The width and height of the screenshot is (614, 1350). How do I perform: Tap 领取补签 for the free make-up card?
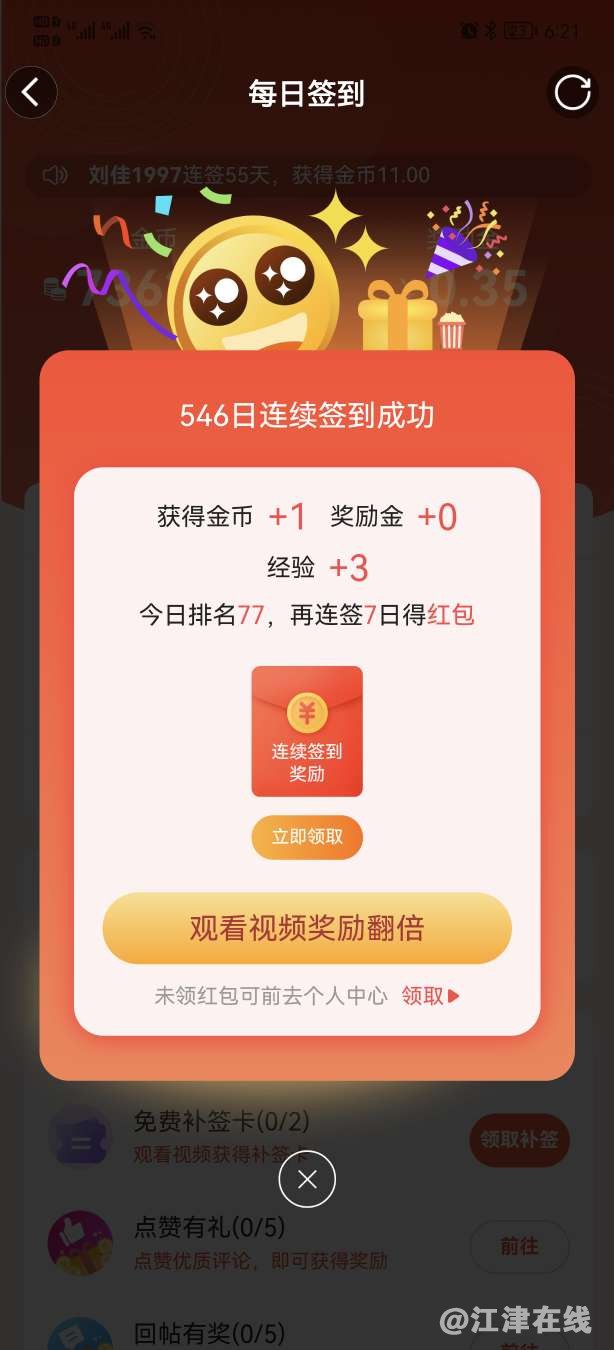pyautogui.click(x=519, y=1138)
